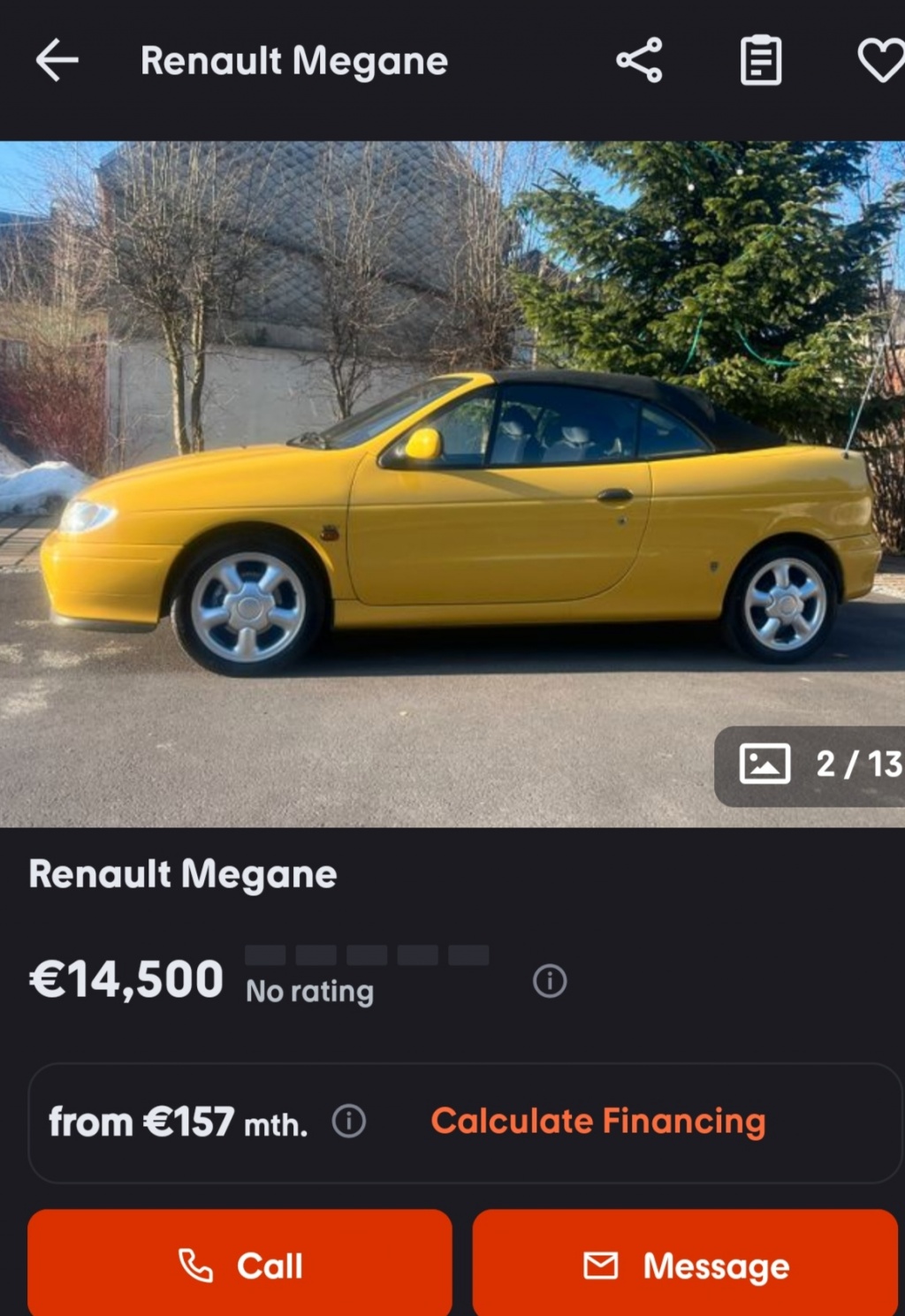Show info about monthly rate €157
The height and width of the screenshot is (1316, 905).
(349, 1122)
